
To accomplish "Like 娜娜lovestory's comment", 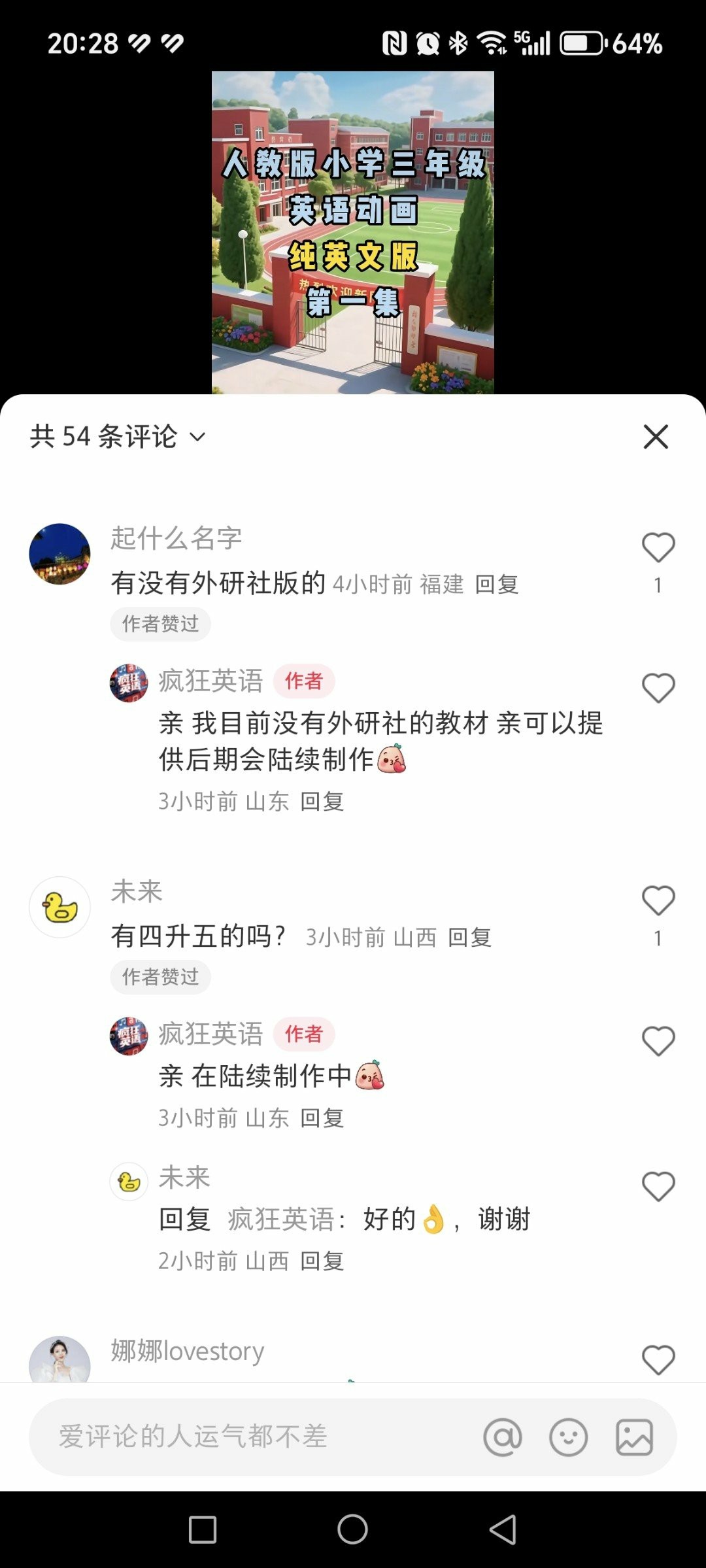I will pyautogui.click(x=658, y=1360).
